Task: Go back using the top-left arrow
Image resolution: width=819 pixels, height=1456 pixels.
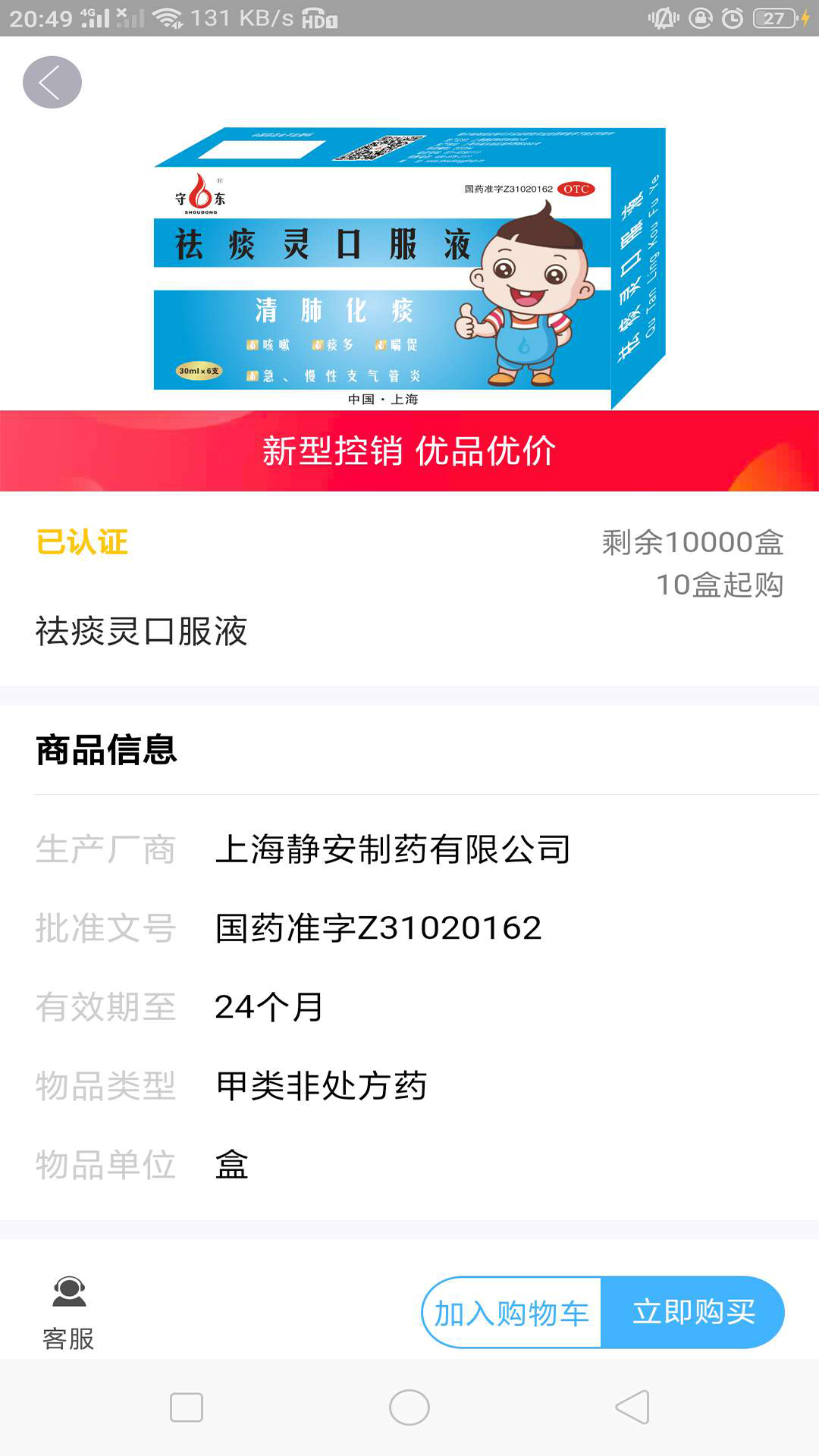Action: tap(52, 83)
